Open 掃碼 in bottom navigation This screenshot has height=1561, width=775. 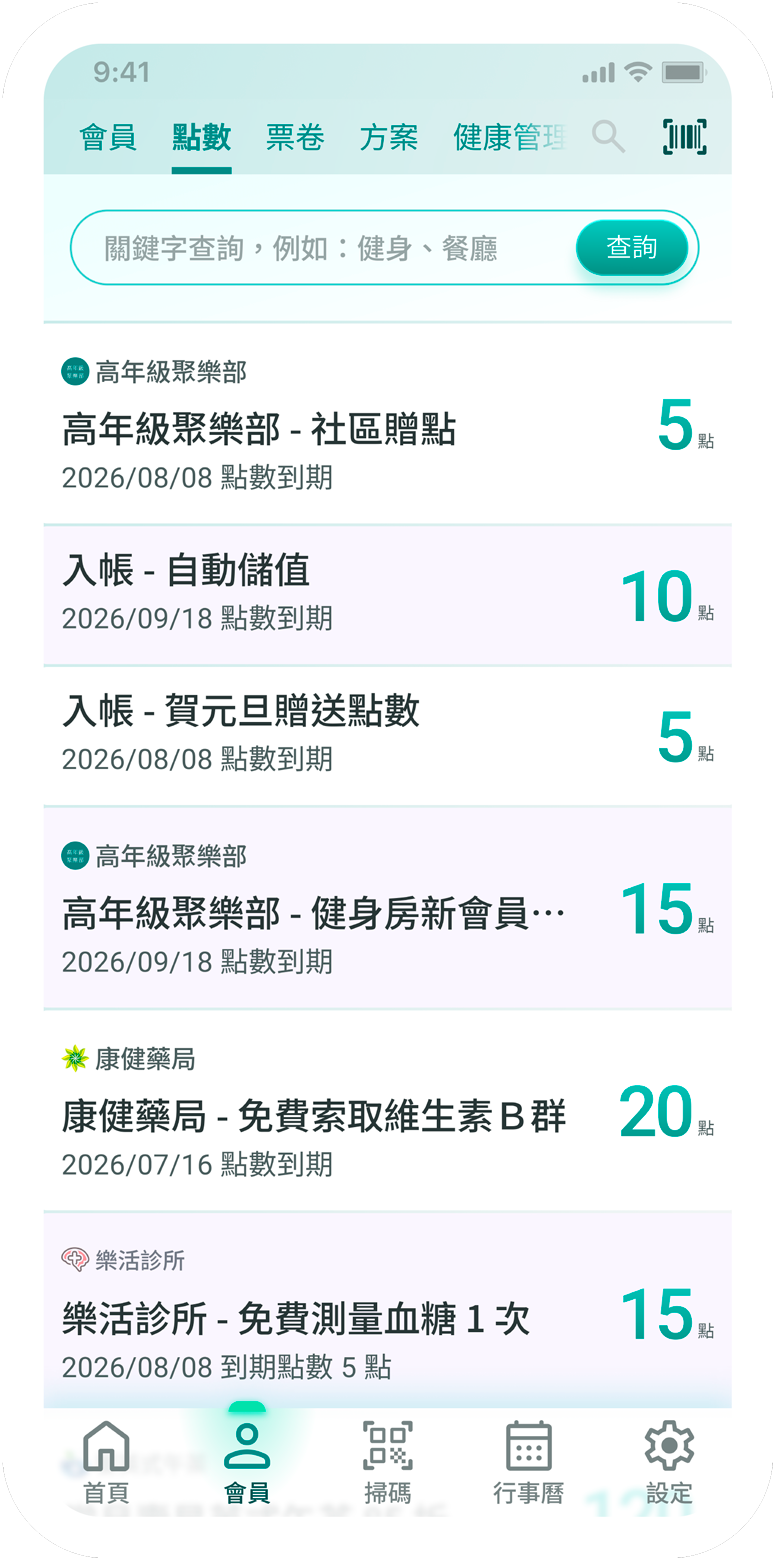click(x=387, y=1462)
